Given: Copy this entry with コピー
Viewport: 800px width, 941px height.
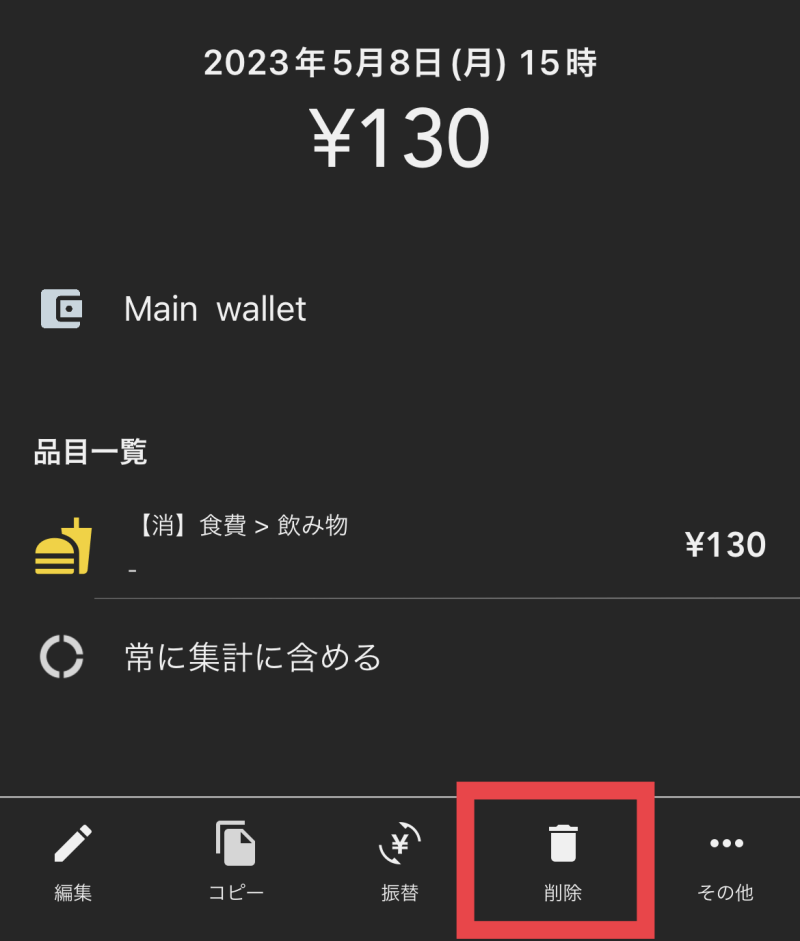Looking at the screenshot, I should coord(236,862).
